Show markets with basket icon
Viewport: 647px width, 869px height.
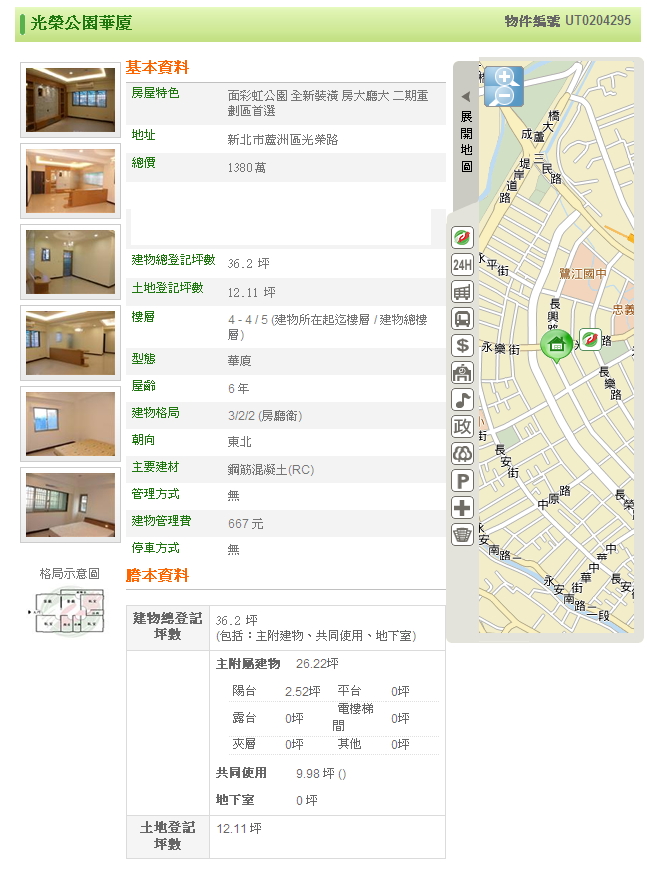(x=462, y=535)
